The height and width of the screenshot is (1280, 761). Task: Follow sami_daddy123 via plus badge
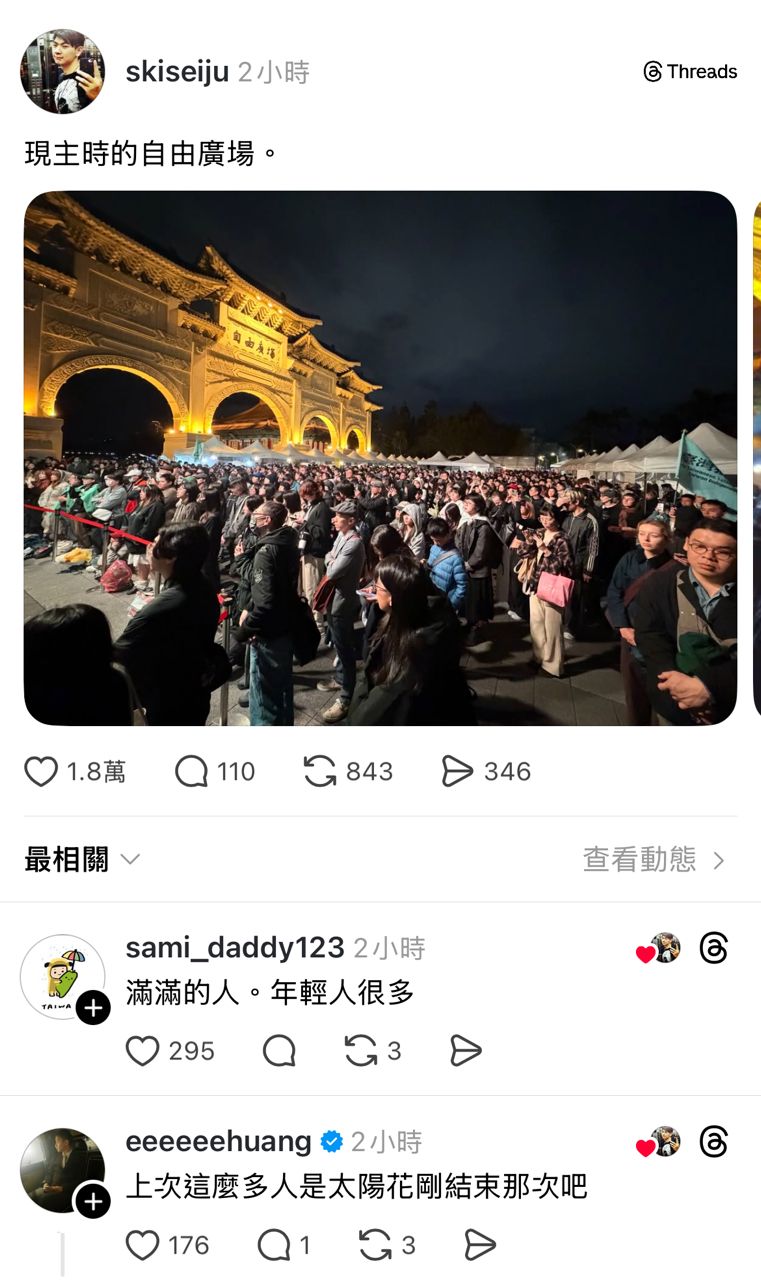pos(93,1007)
